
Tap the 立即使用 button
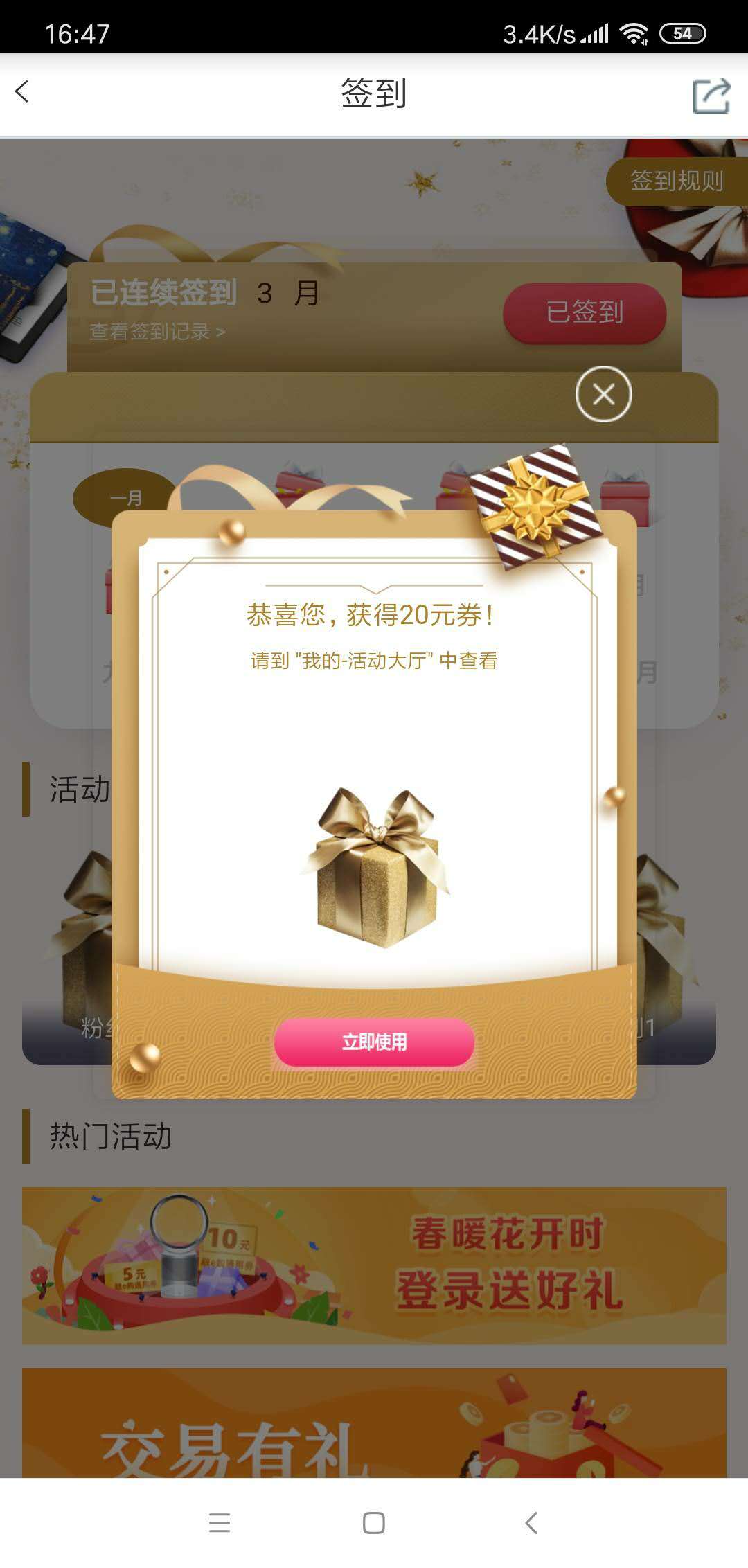[374, 1042]
